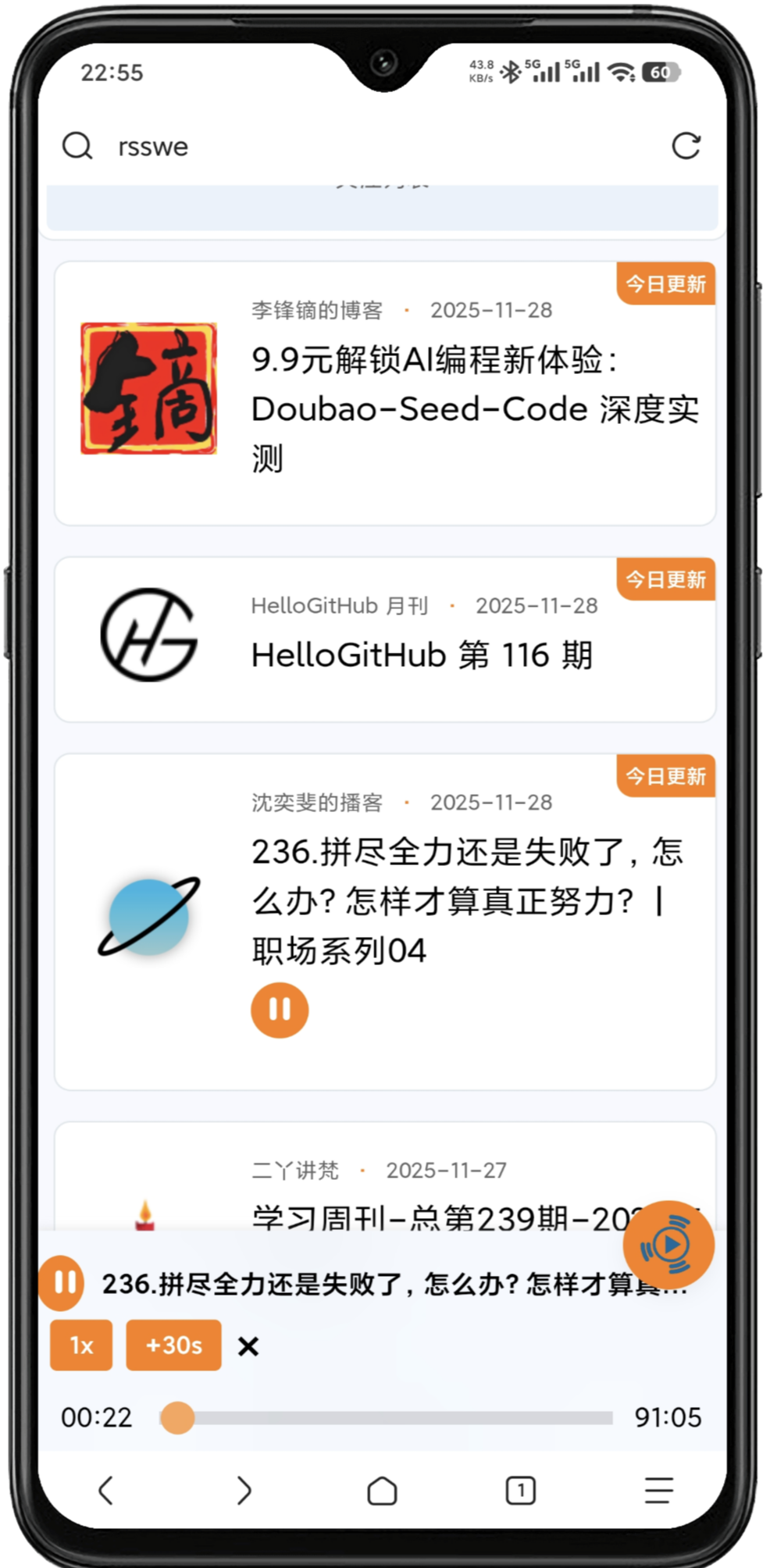Reload the page with the refresh icon
Image resolution: width=770 pixels, height=1568 pixels.
pos(686,146)
